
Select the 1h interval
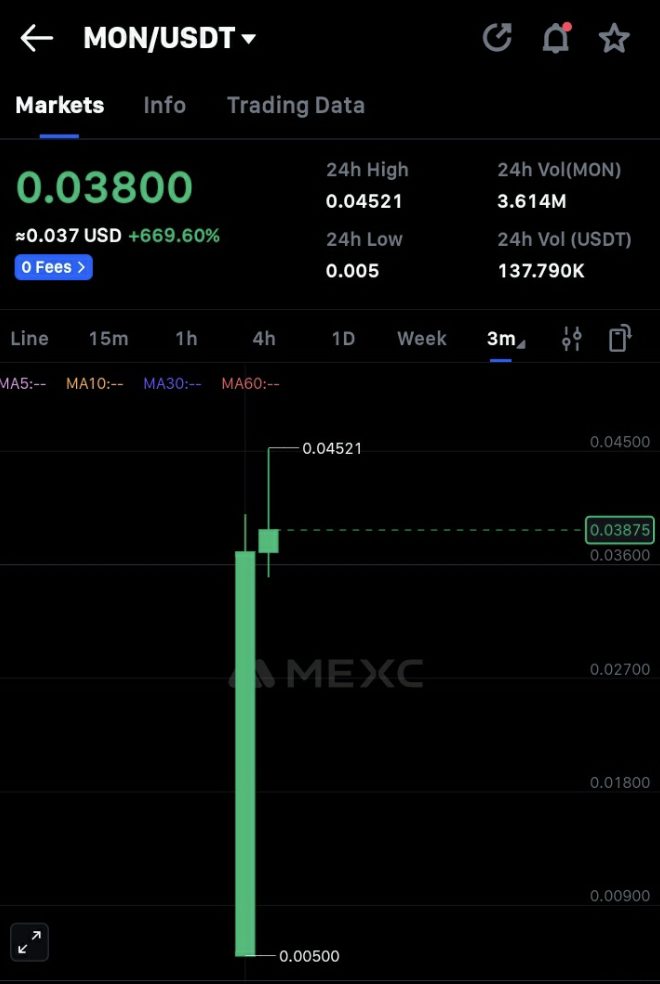tap(186, 338)
